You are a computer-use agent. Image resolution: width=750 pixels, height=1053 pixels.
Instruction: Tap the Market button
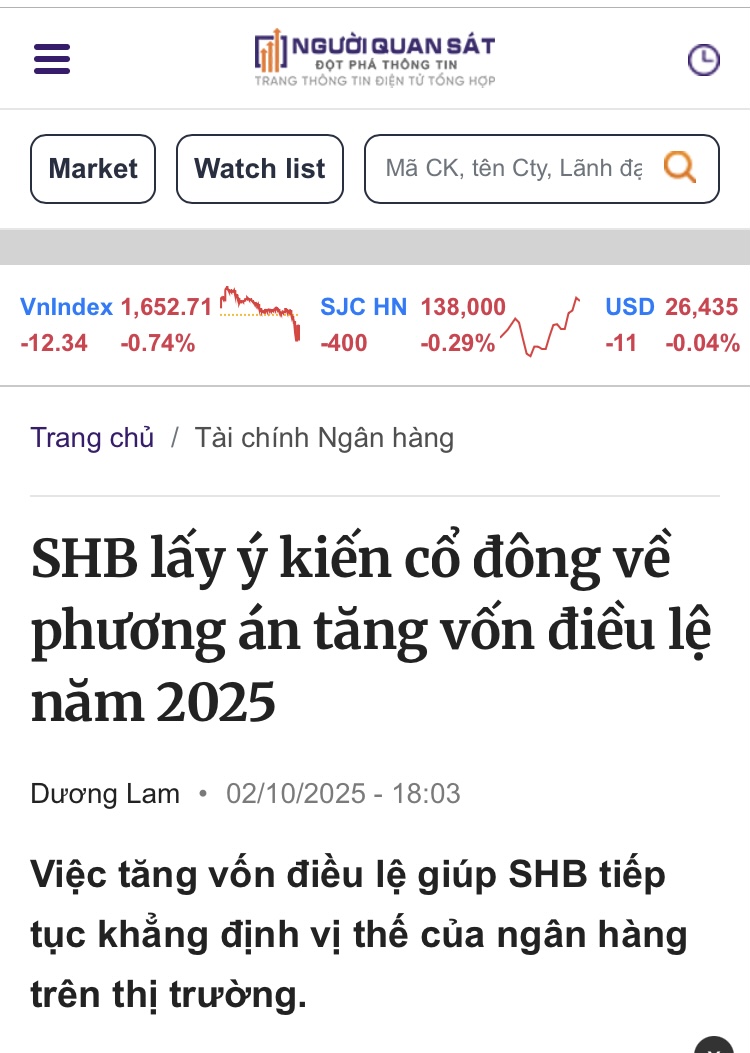point(93,168)
